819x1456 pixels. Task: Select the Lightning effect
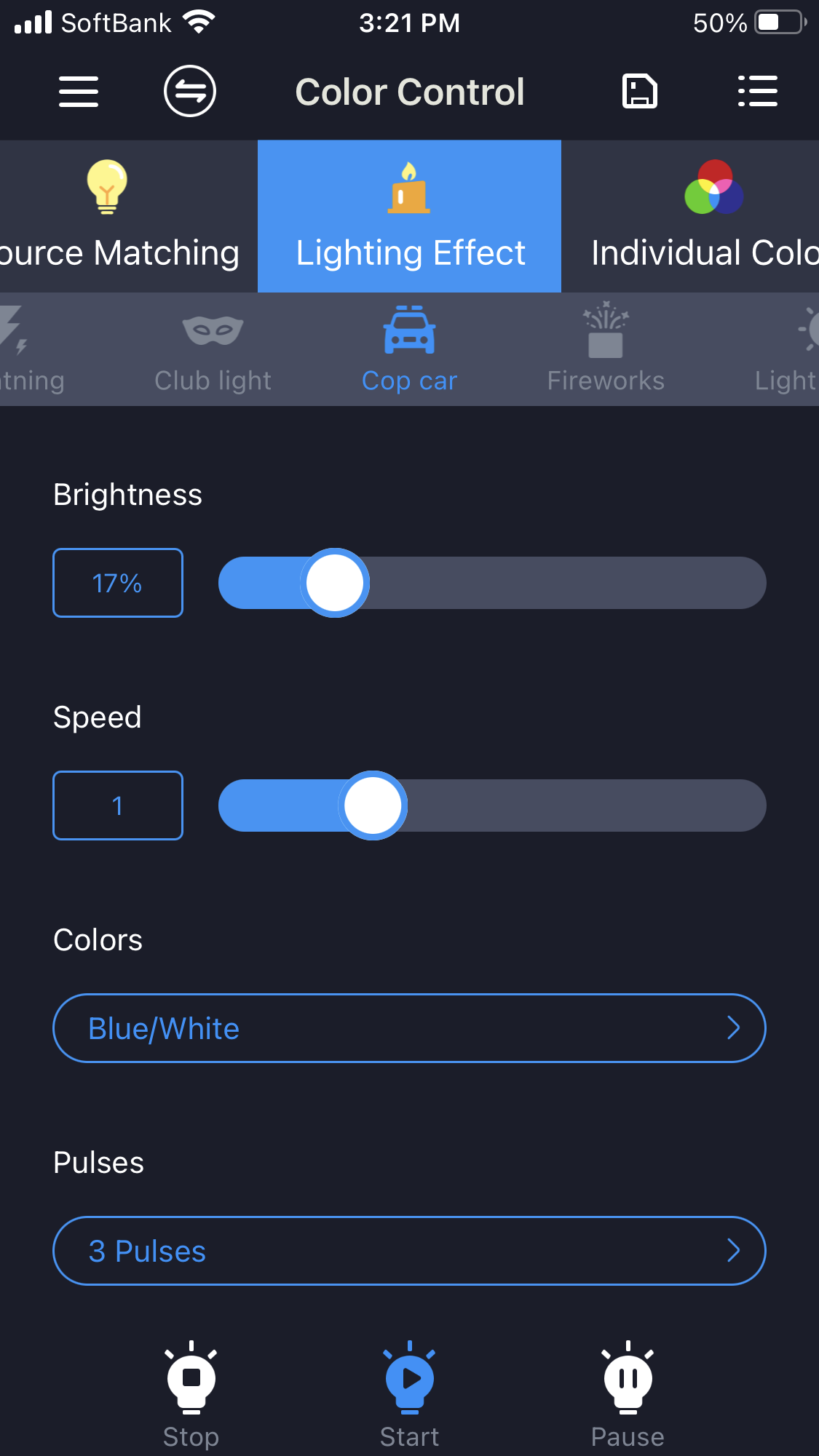tap(25, 350)
